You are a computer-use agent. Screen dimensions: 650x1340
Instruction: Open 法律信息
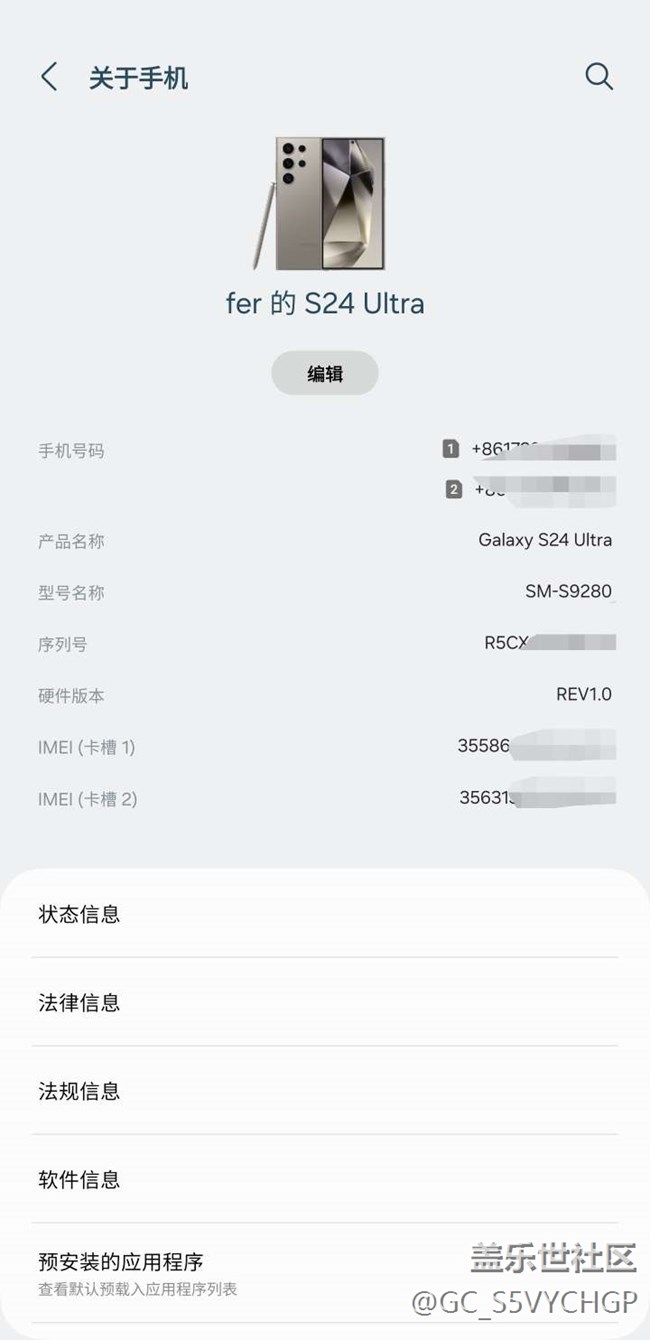click(325, 1002)
